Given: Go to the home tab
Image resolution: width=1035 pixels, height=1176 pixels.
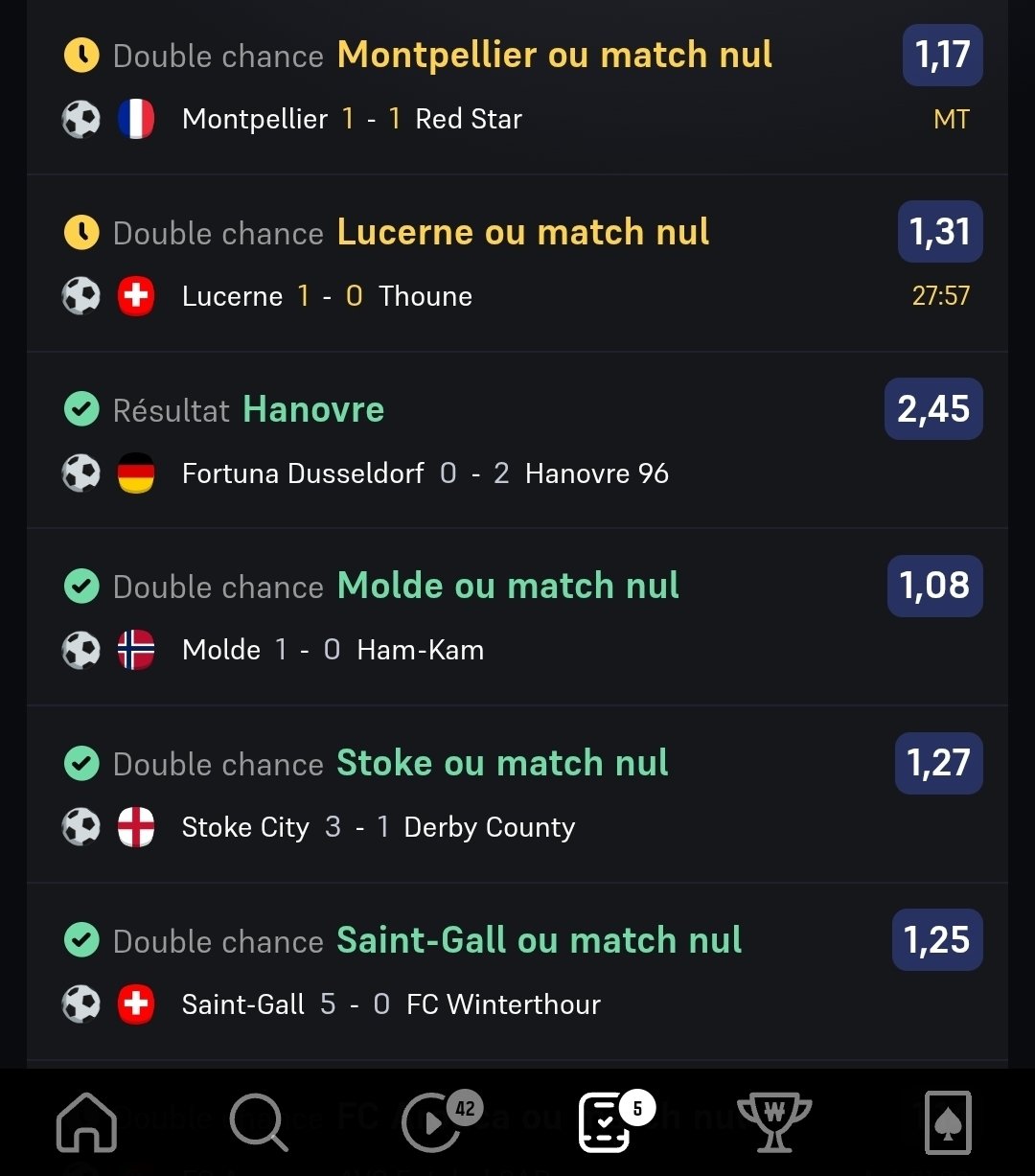Looking at the screenshot, I should coord(86,1122).
